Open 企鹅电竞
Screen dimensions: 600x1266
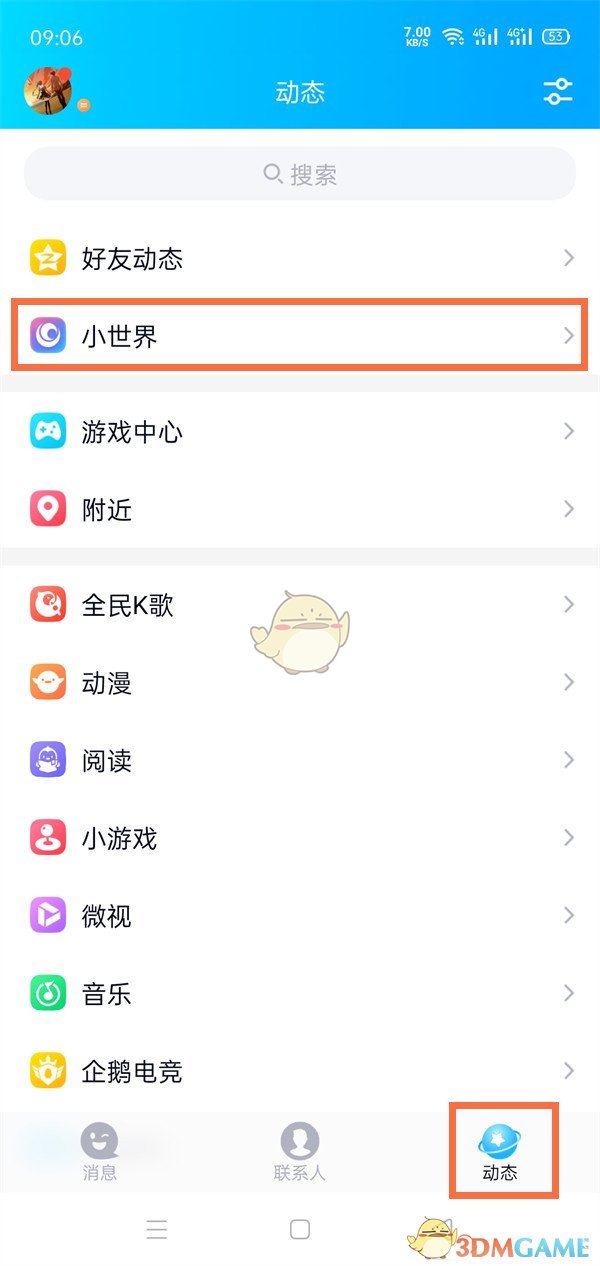(x=300, y=1071)
